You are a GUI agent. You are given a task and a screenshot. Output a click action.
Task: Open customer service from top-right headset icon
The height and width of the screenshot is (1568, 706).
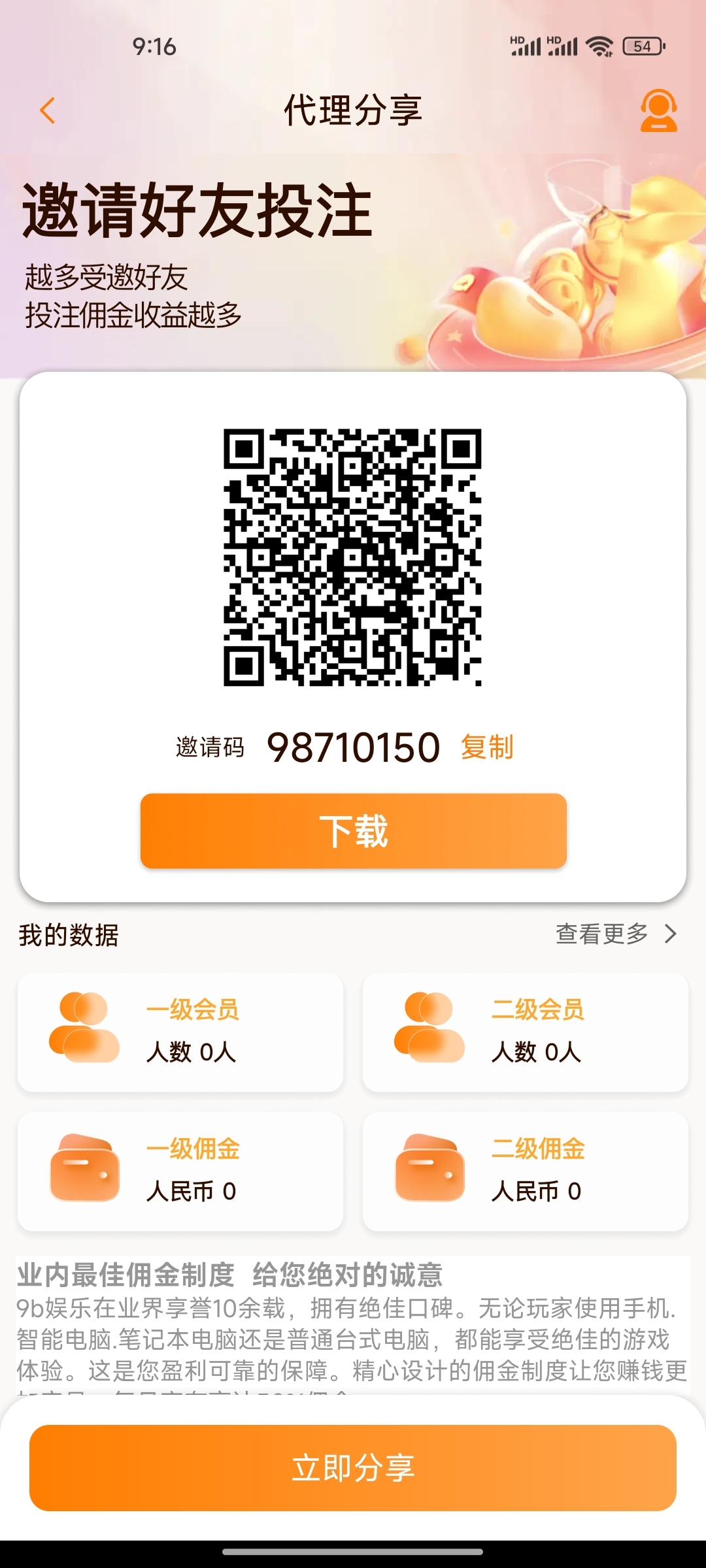click(660, 110)
